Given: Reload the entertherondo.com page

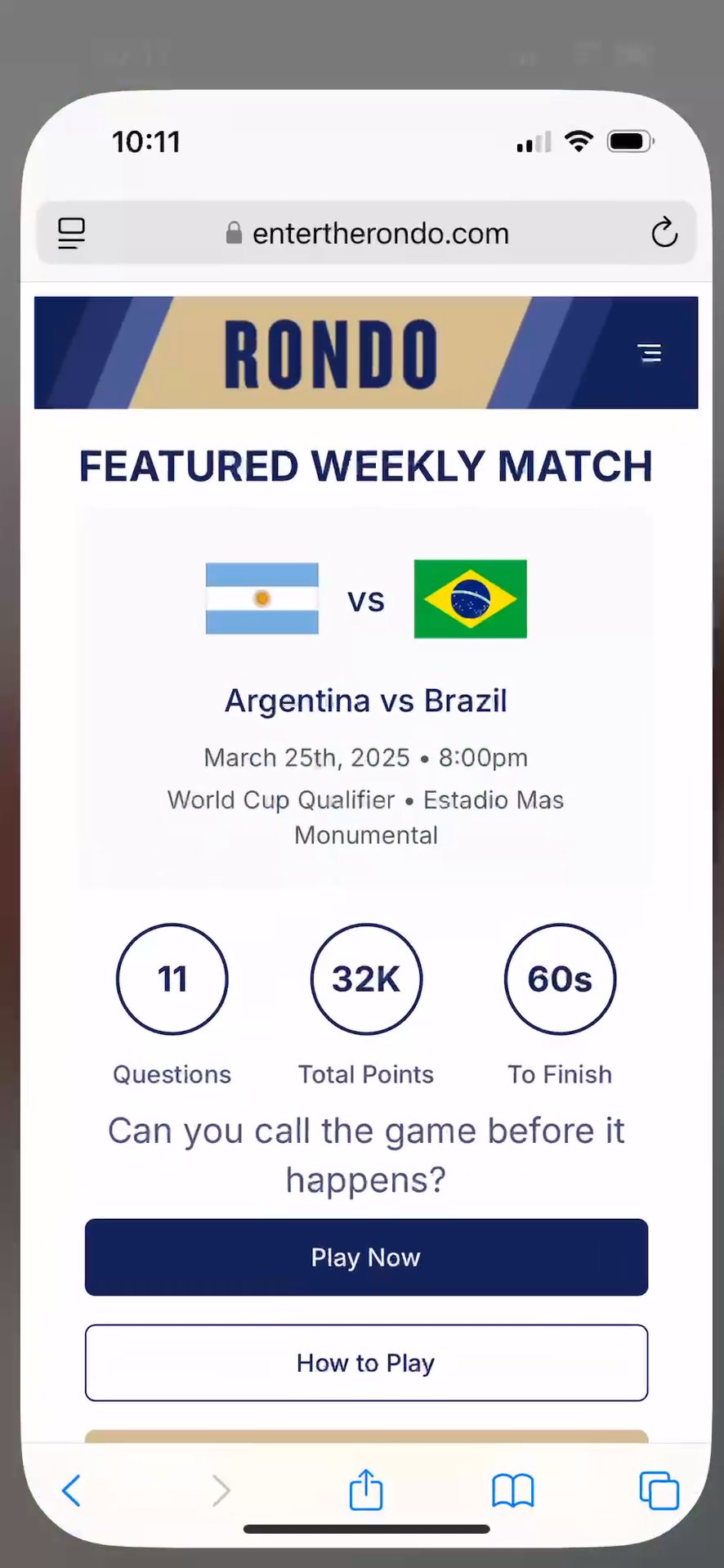Looking at the screenshot, I should click(x=664, y=233).
